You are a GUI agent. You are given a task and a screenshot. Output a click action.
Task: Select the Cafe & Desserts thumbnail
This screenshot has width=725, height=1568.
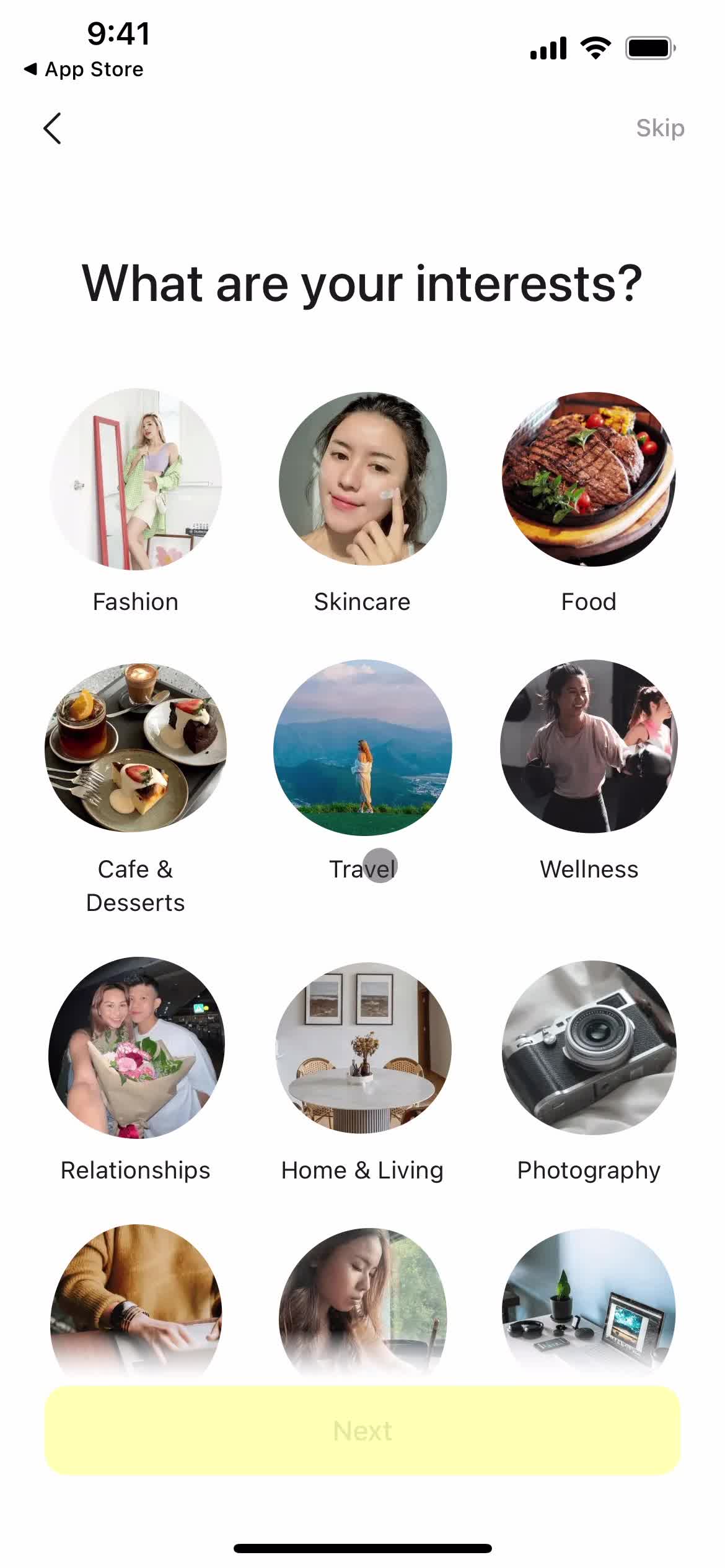[x=134, y=751]
